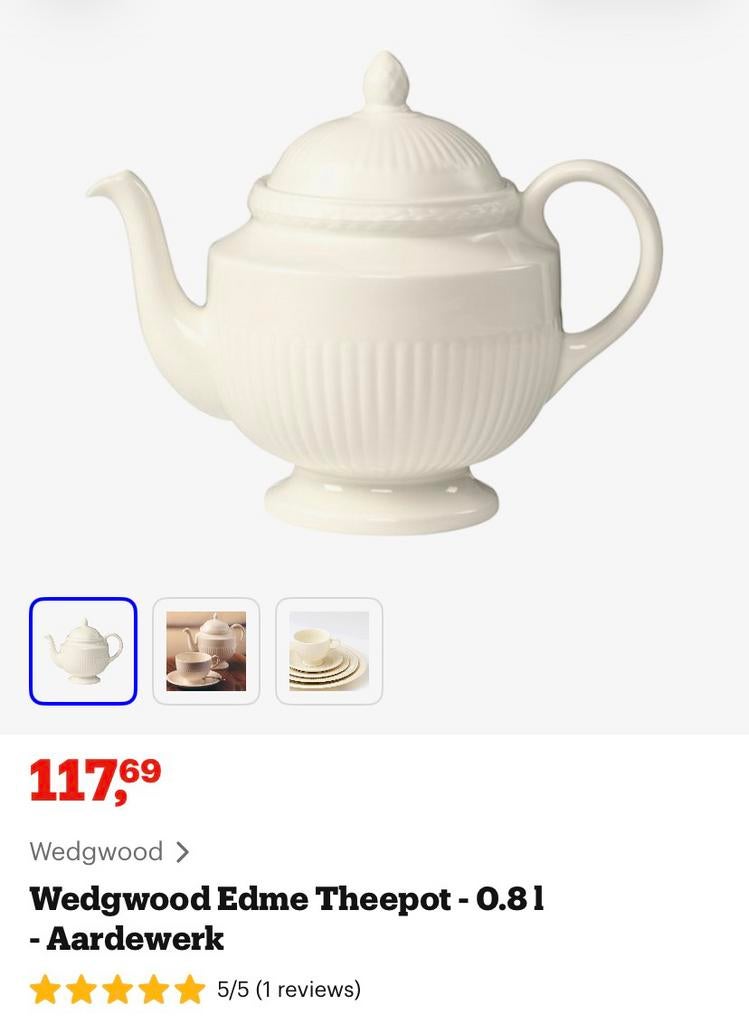Click the star rating row
This screenshot has width=749, height=1024.
[x=119, y=991]
